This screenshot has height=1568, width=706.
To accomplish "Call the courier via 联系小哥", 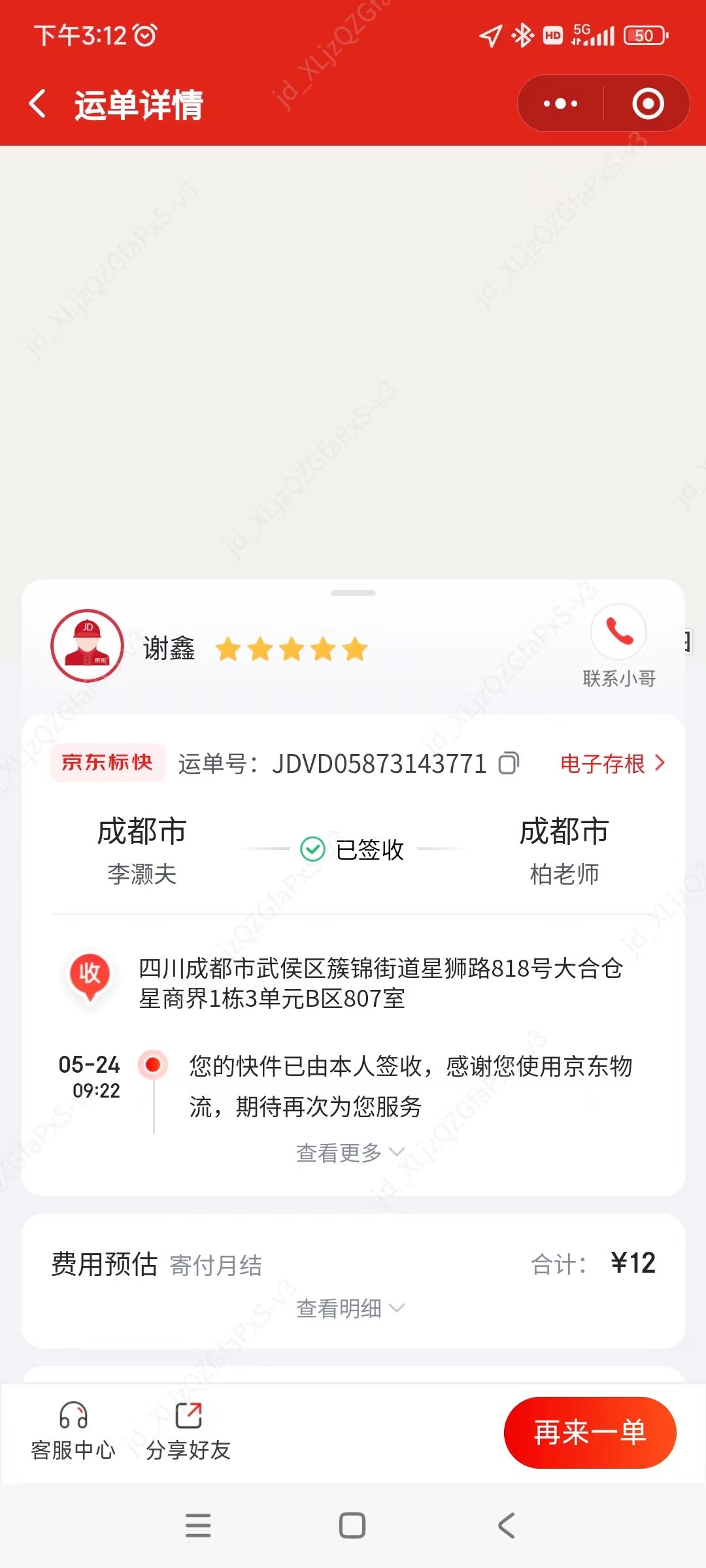I will click(618, 646).
